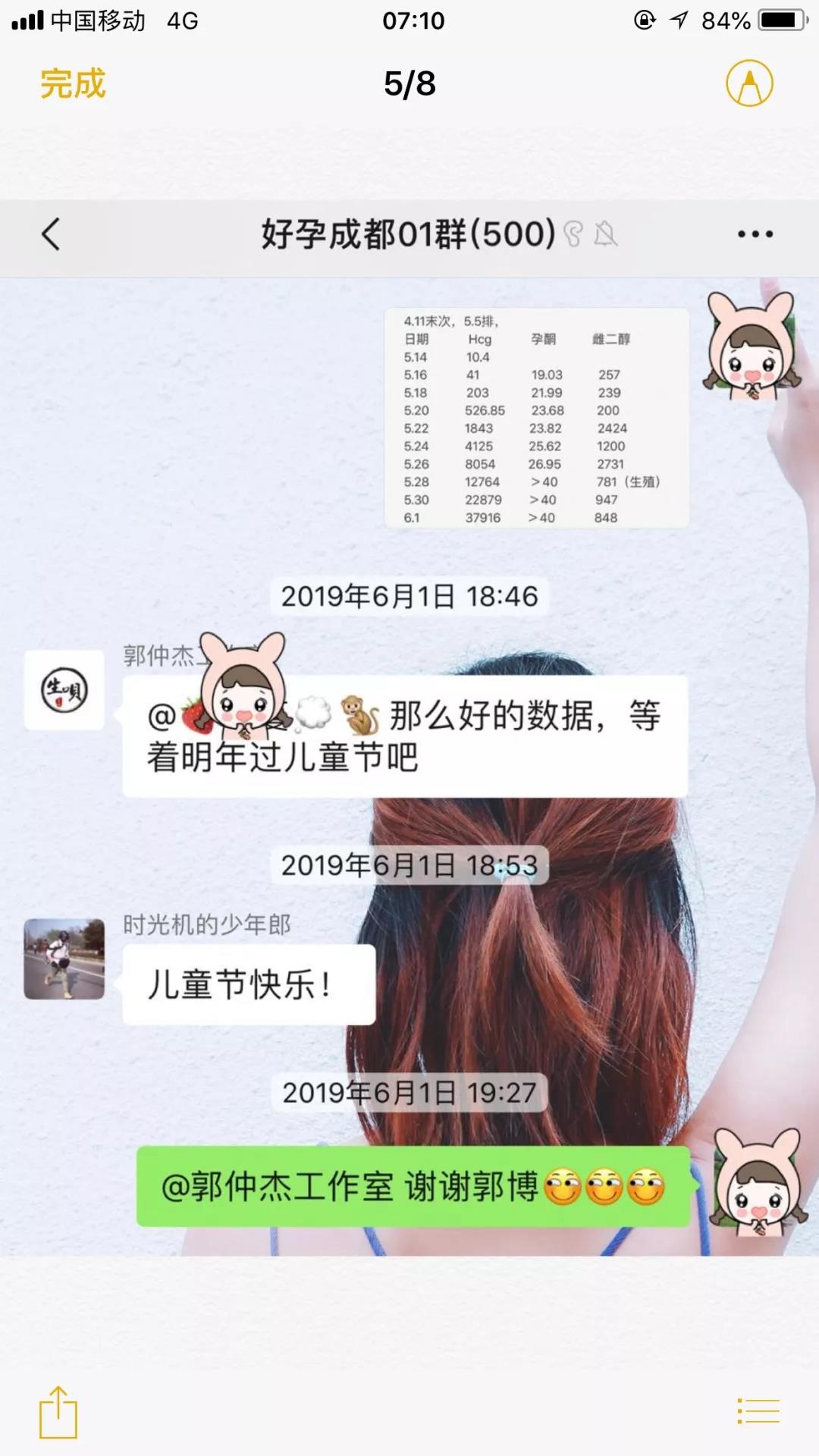
Task: Open the attachments list view
Action: 758,1412
